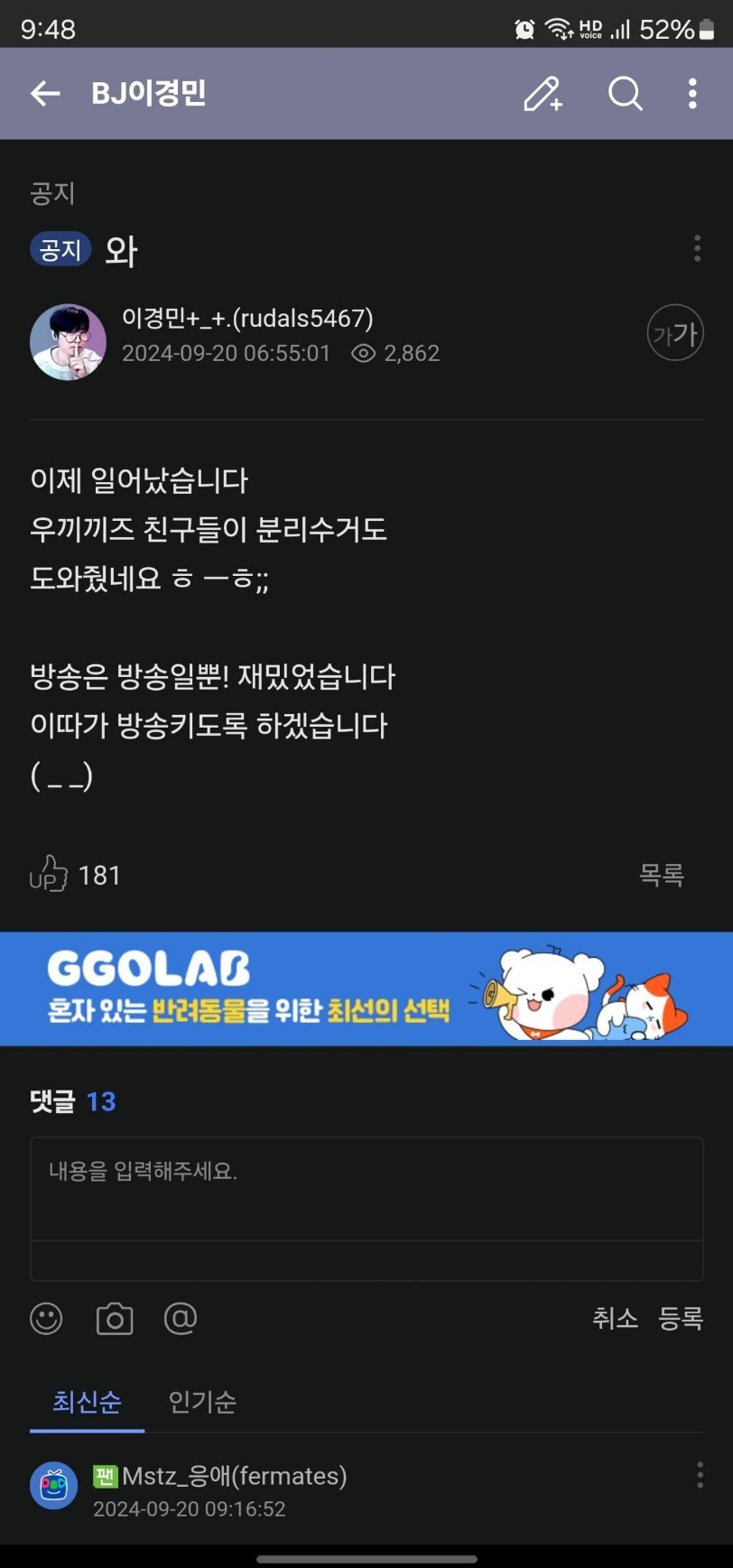
Task: Open the app bar overflow menu
Action: coord(692,93)
